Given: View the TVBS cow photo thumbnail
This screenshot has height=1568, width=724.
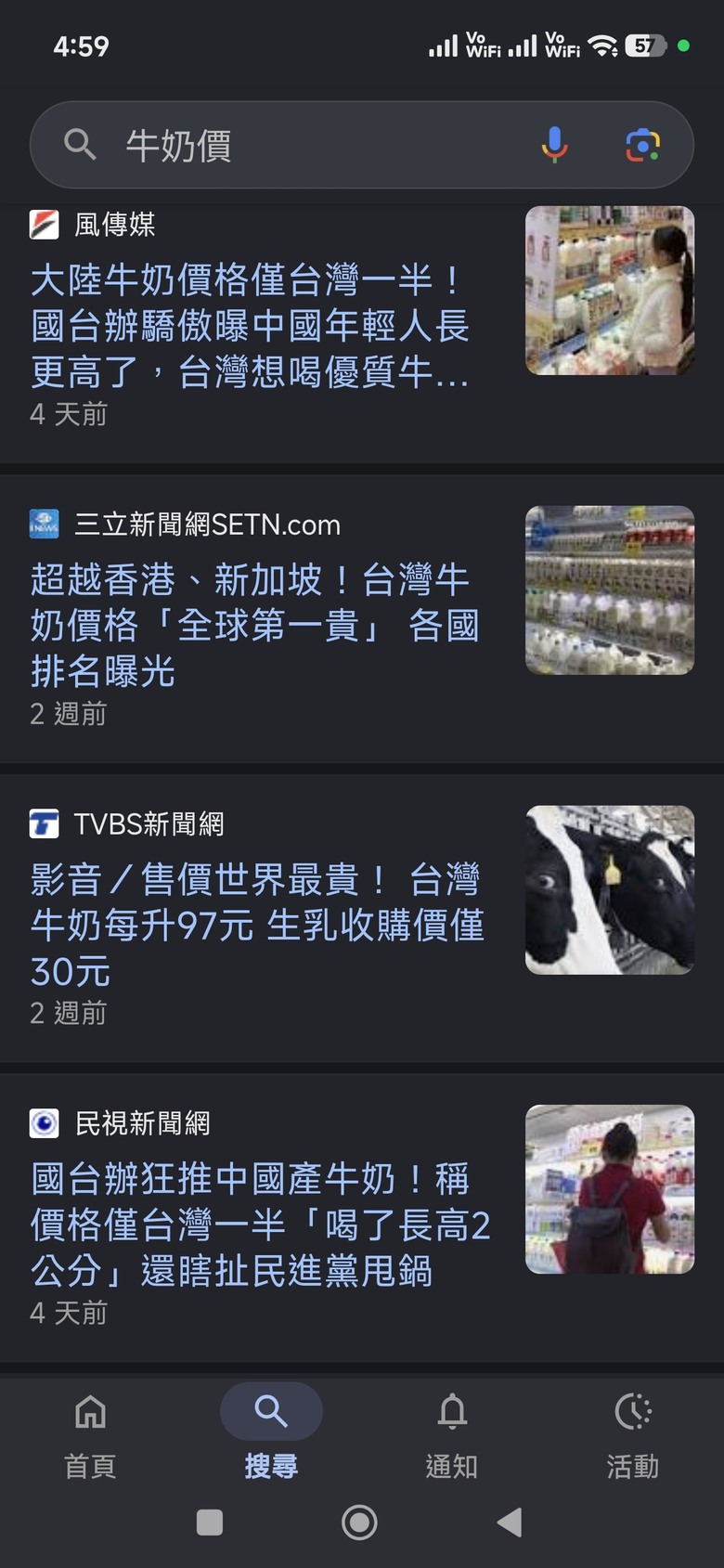Looking at the screenshot, I should click(x=610, y=889).
